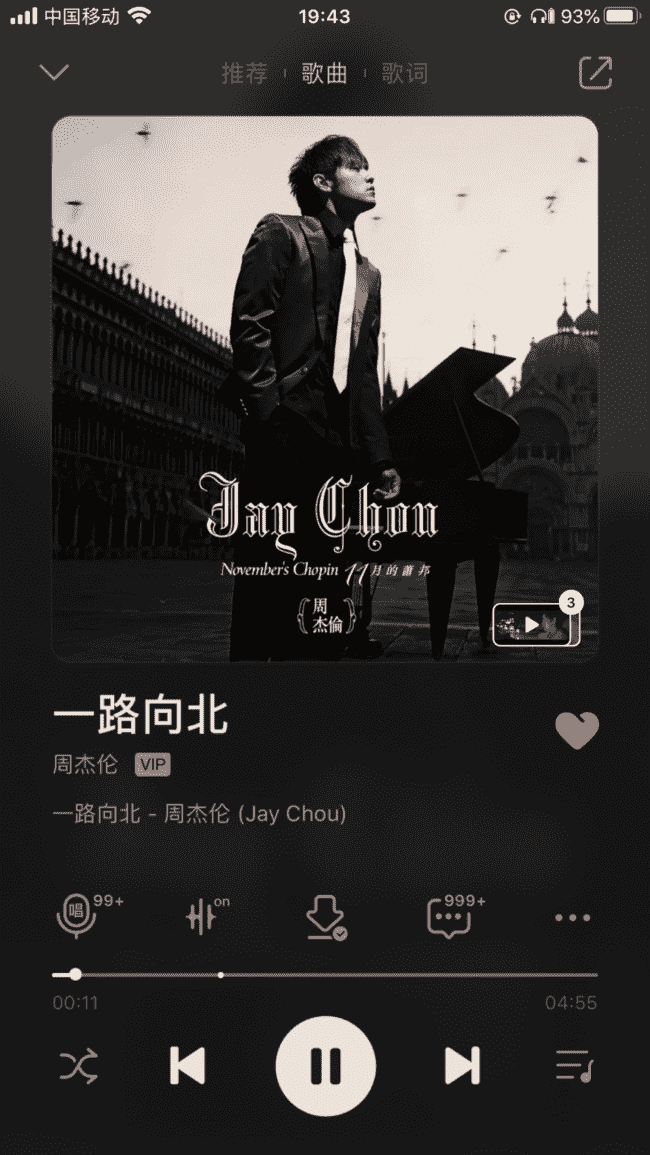650x1155 pixels.
Task: Open the video thumbnail on album cover
Action: (x=533, y=625)
